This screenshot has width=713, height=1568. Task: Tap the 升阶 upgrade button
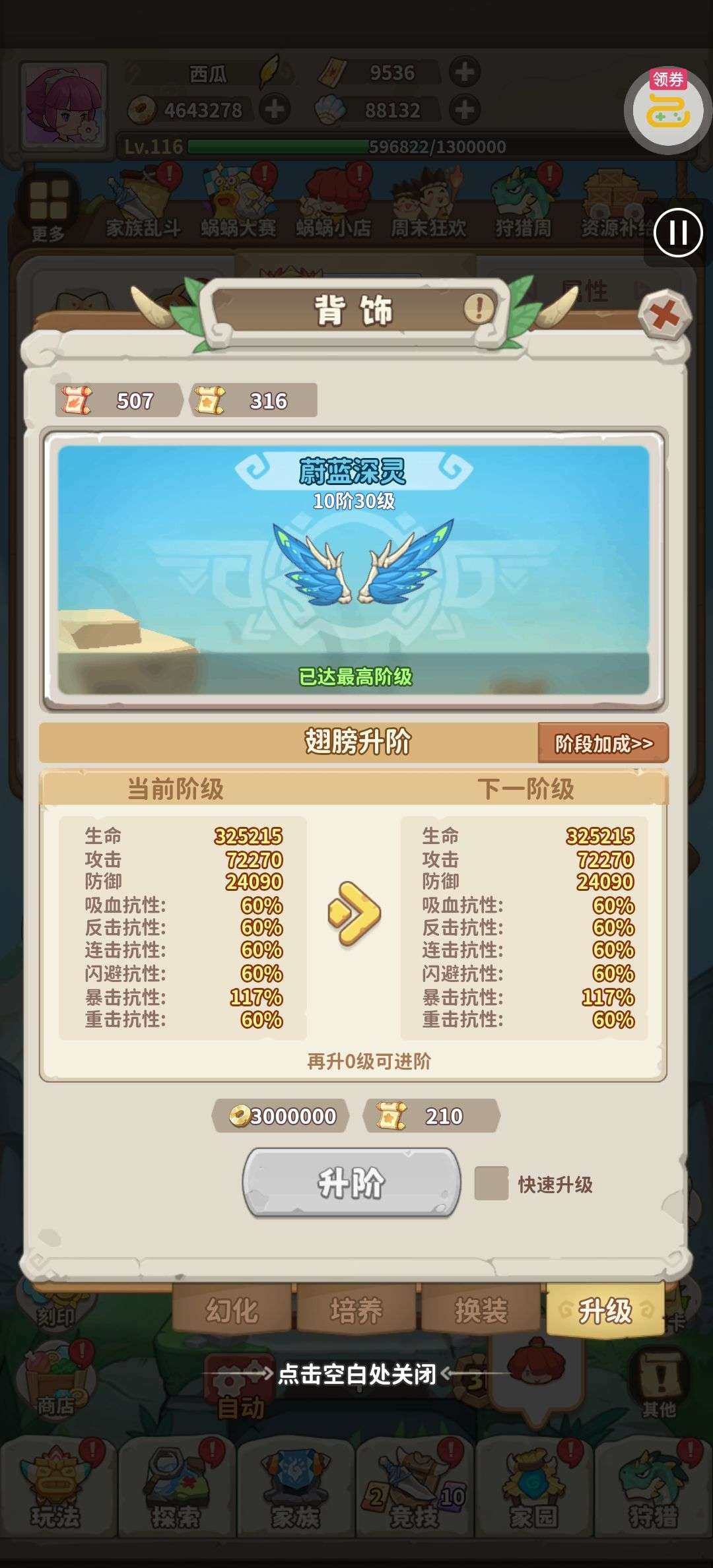tap(351, 1183)
